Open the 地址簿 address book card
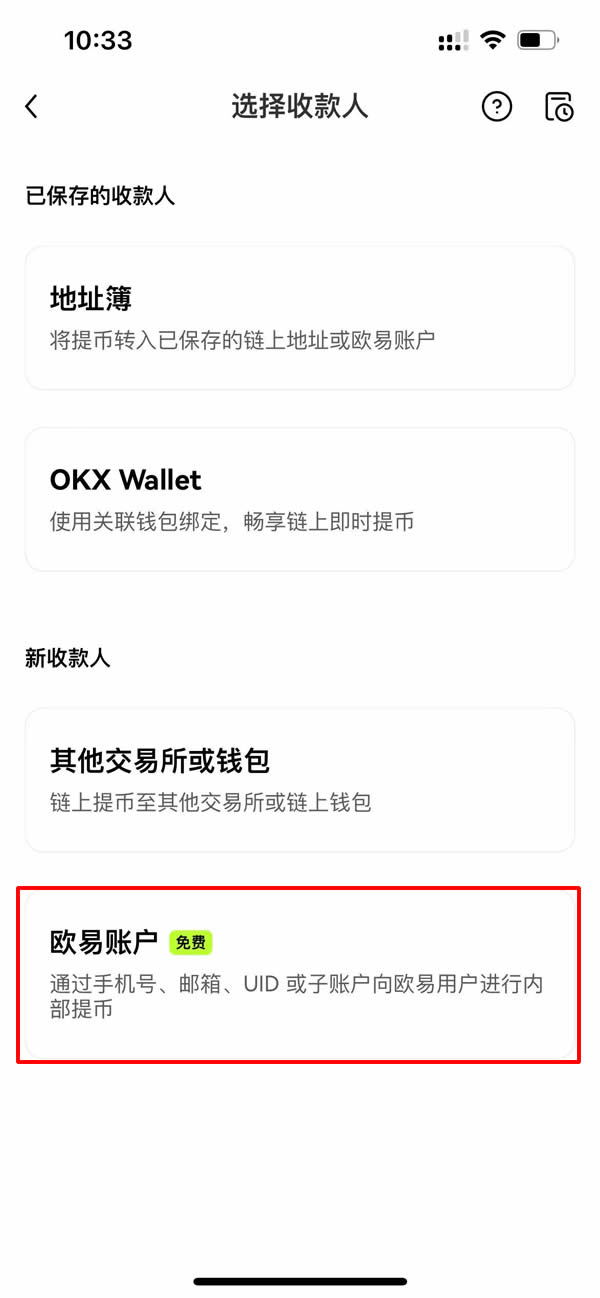 coord(300,318)
